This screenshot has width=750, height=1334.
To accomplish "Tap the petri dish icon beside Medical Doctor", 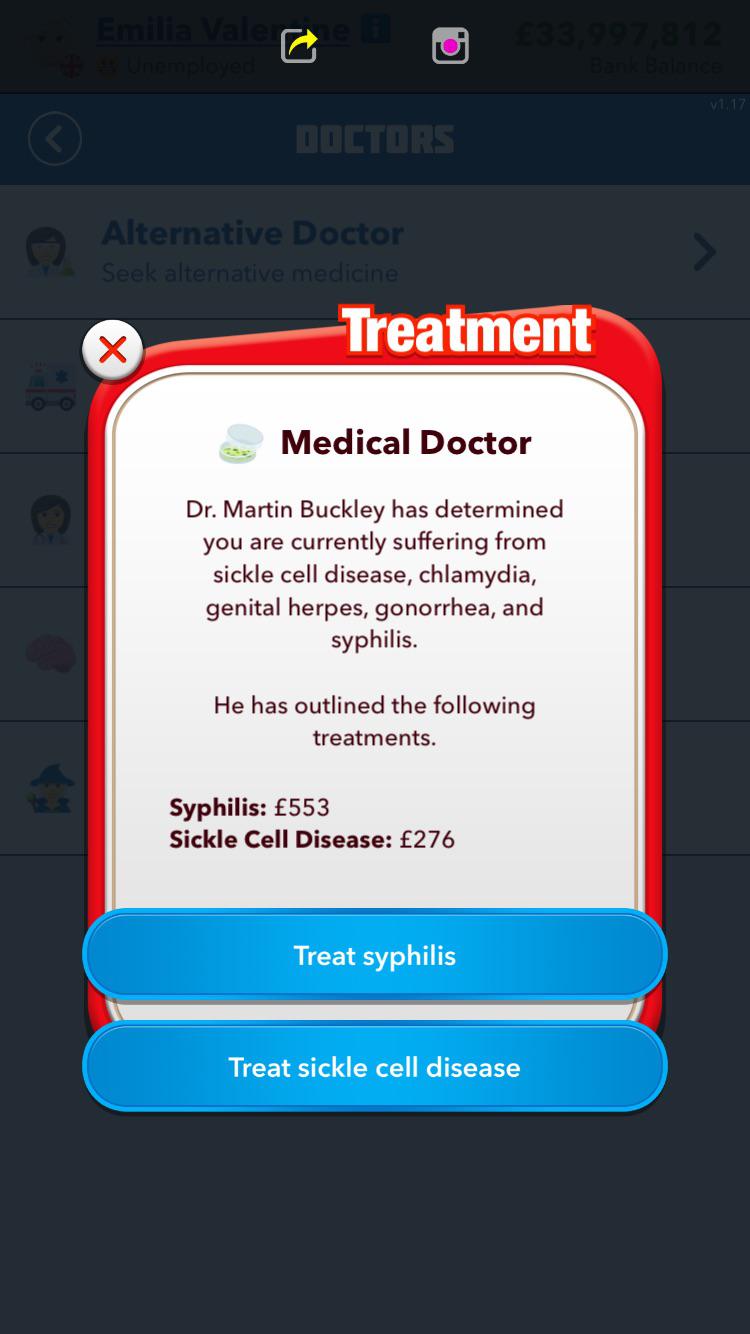I will coord(243,442).
